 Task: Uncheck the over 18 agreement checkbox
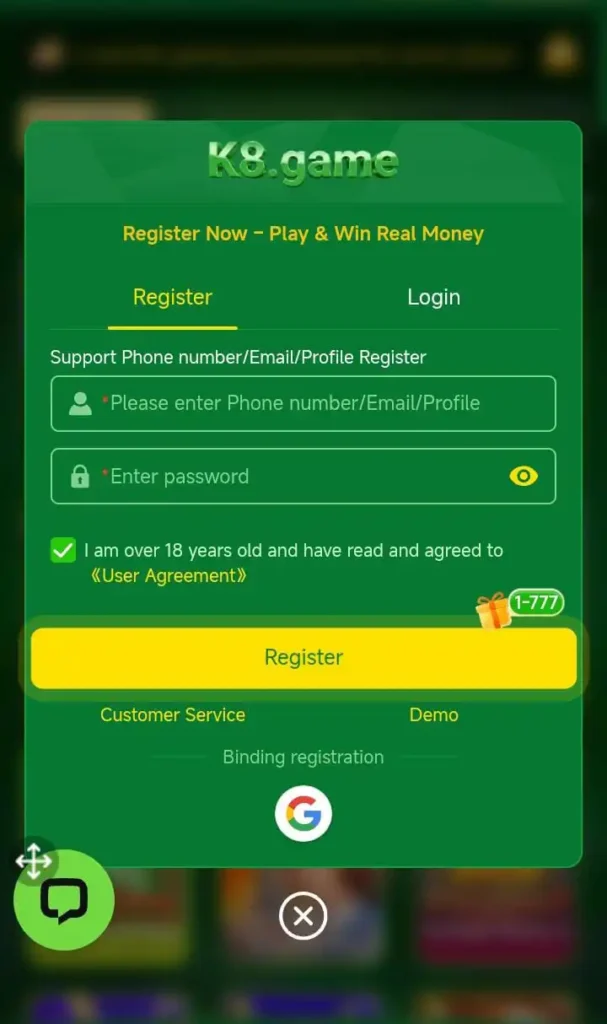(x=63, y=550)
